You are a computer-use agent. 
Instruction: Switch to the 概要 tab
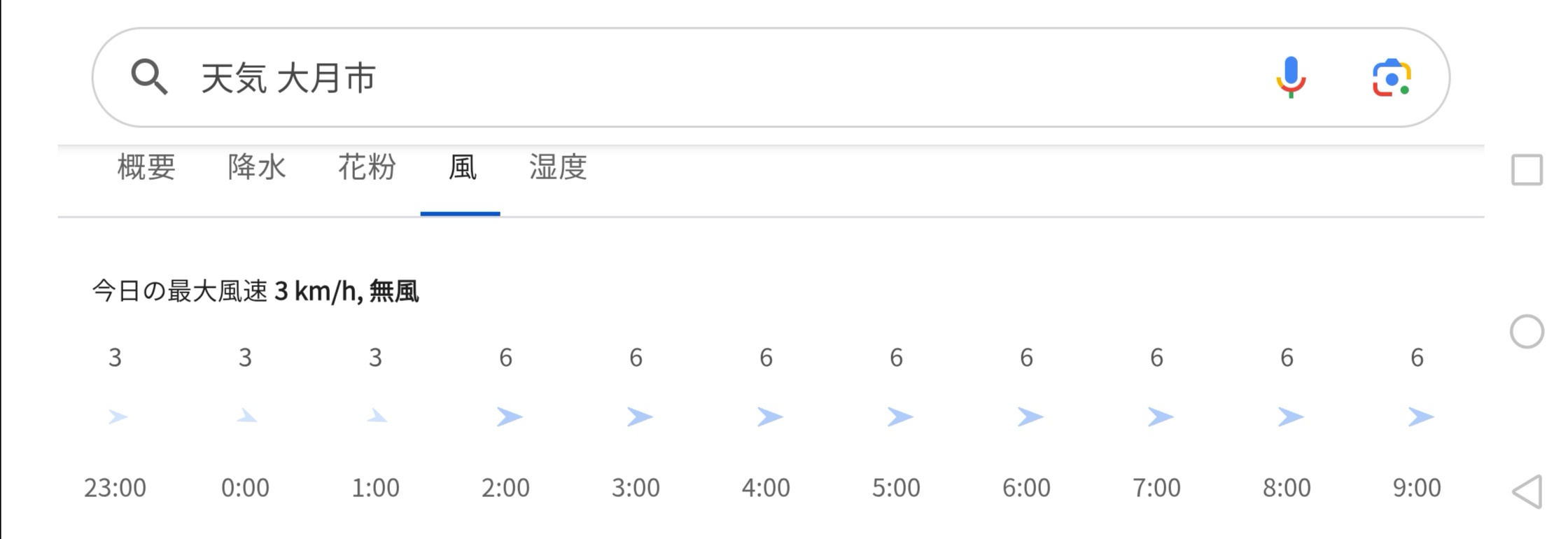146,168
